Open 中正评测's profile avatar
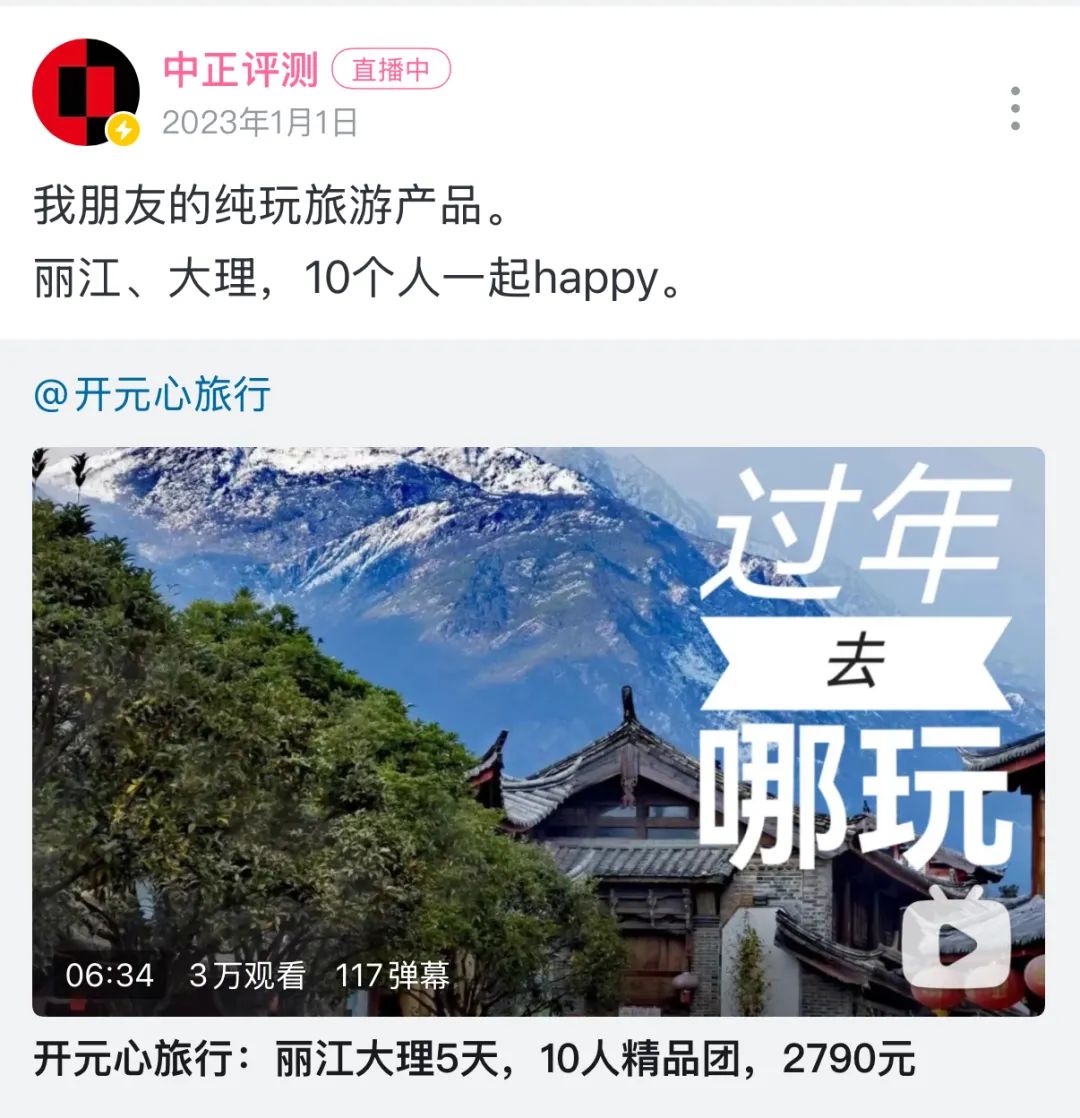 click(x=85, y=92)
